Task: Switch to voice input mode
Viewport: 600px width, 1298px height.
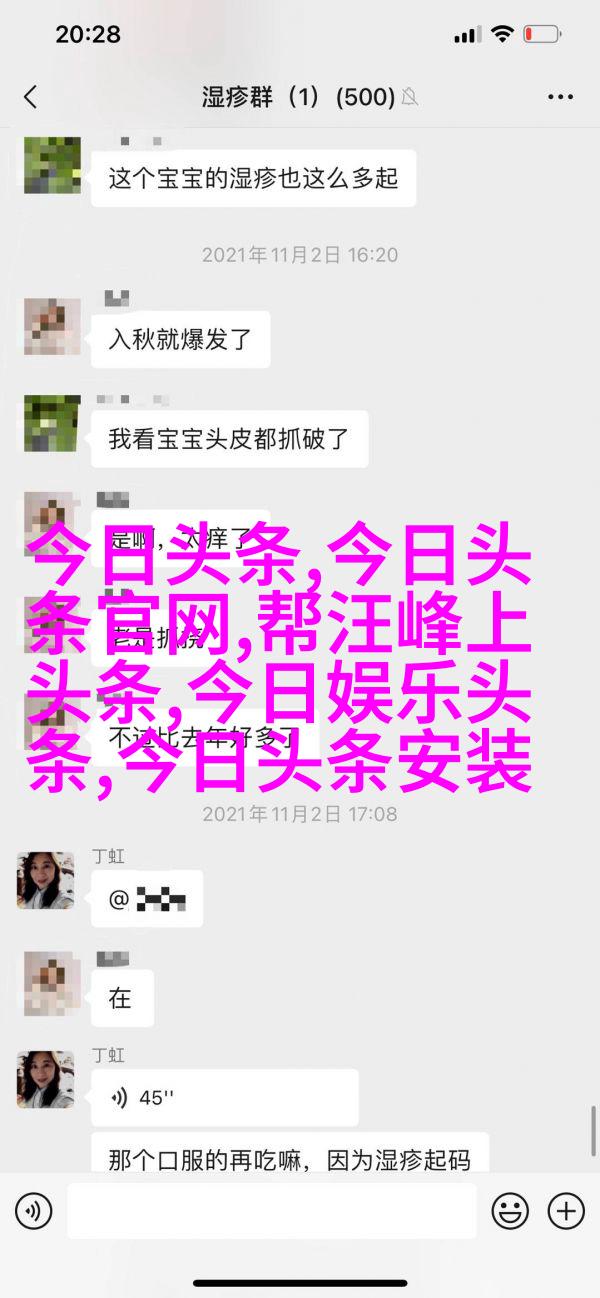Action: click(x=33, y=1212)
